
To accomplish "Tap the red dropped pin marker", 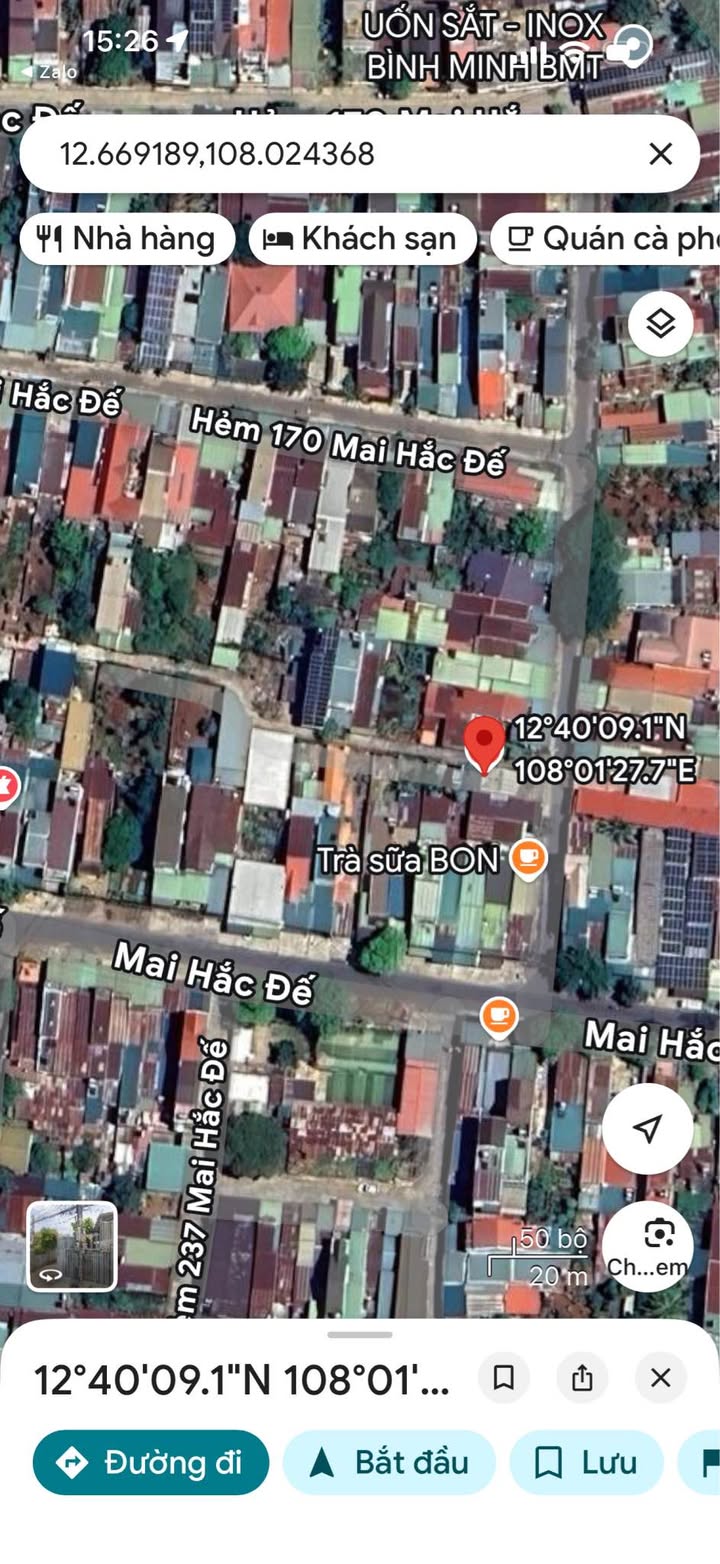I will [485, 743].
